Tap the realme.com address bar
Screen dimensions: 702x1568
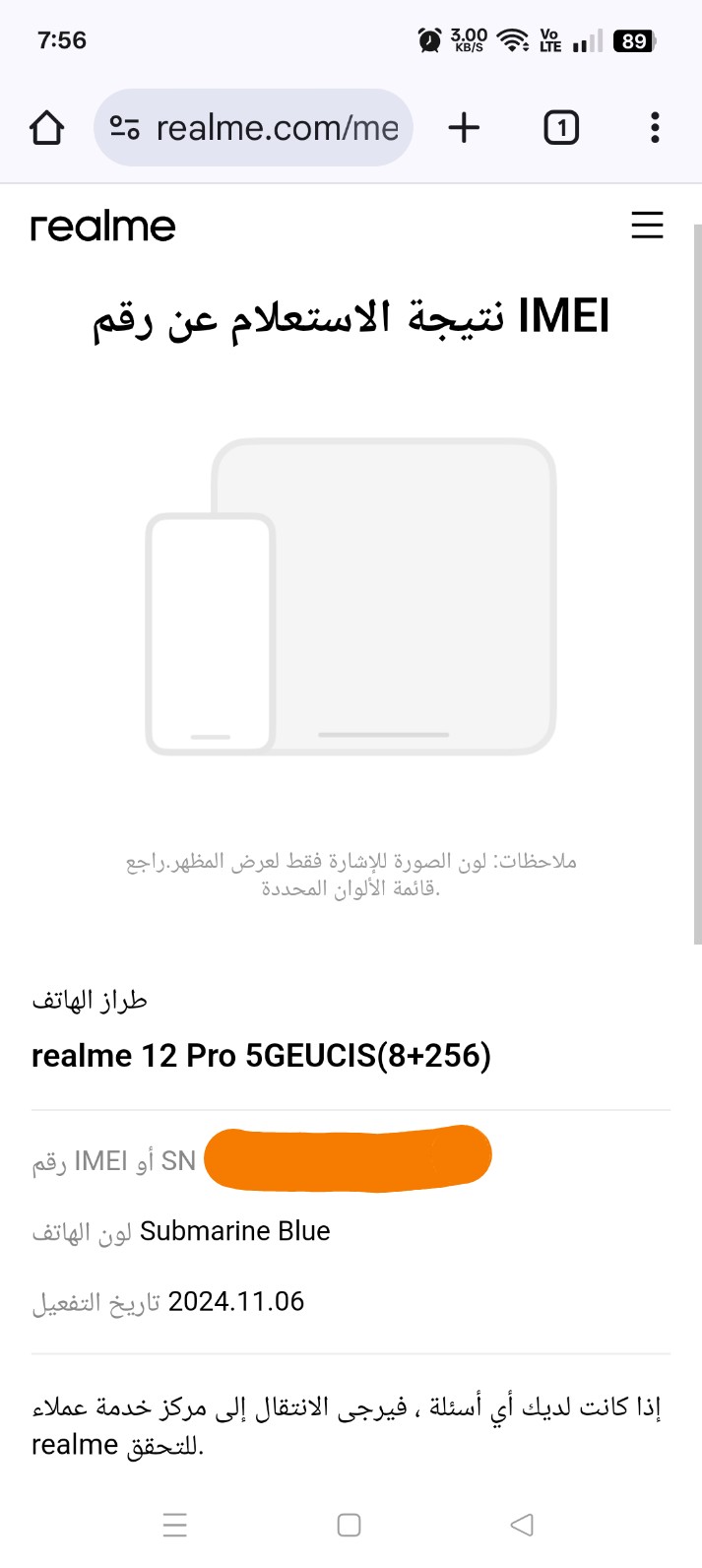(x=253, y=128)
